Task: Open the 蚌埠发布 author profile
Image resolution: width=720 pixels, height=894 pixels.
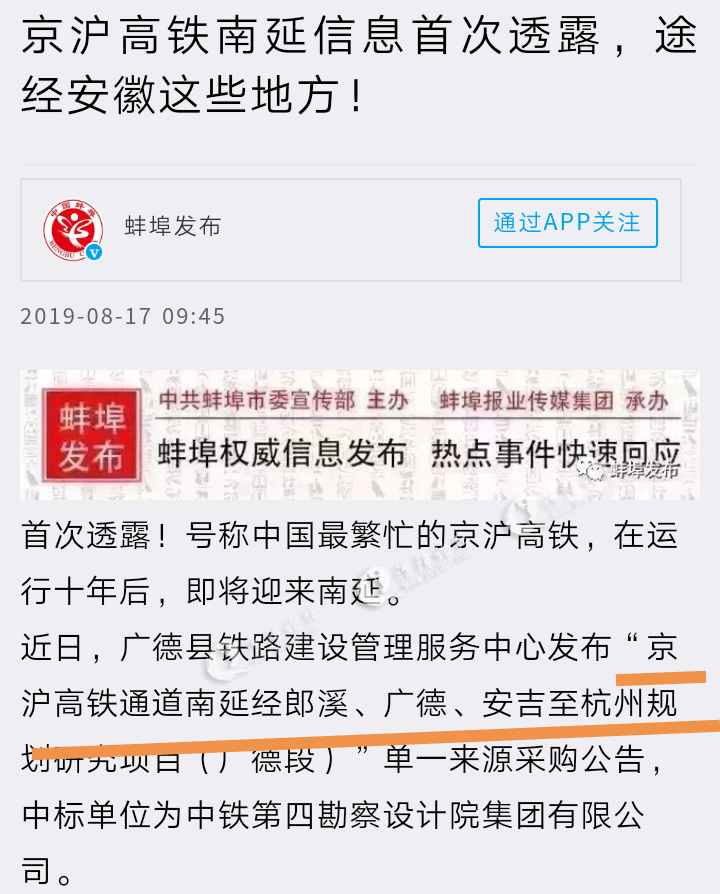Action: [x=173, y=227]
